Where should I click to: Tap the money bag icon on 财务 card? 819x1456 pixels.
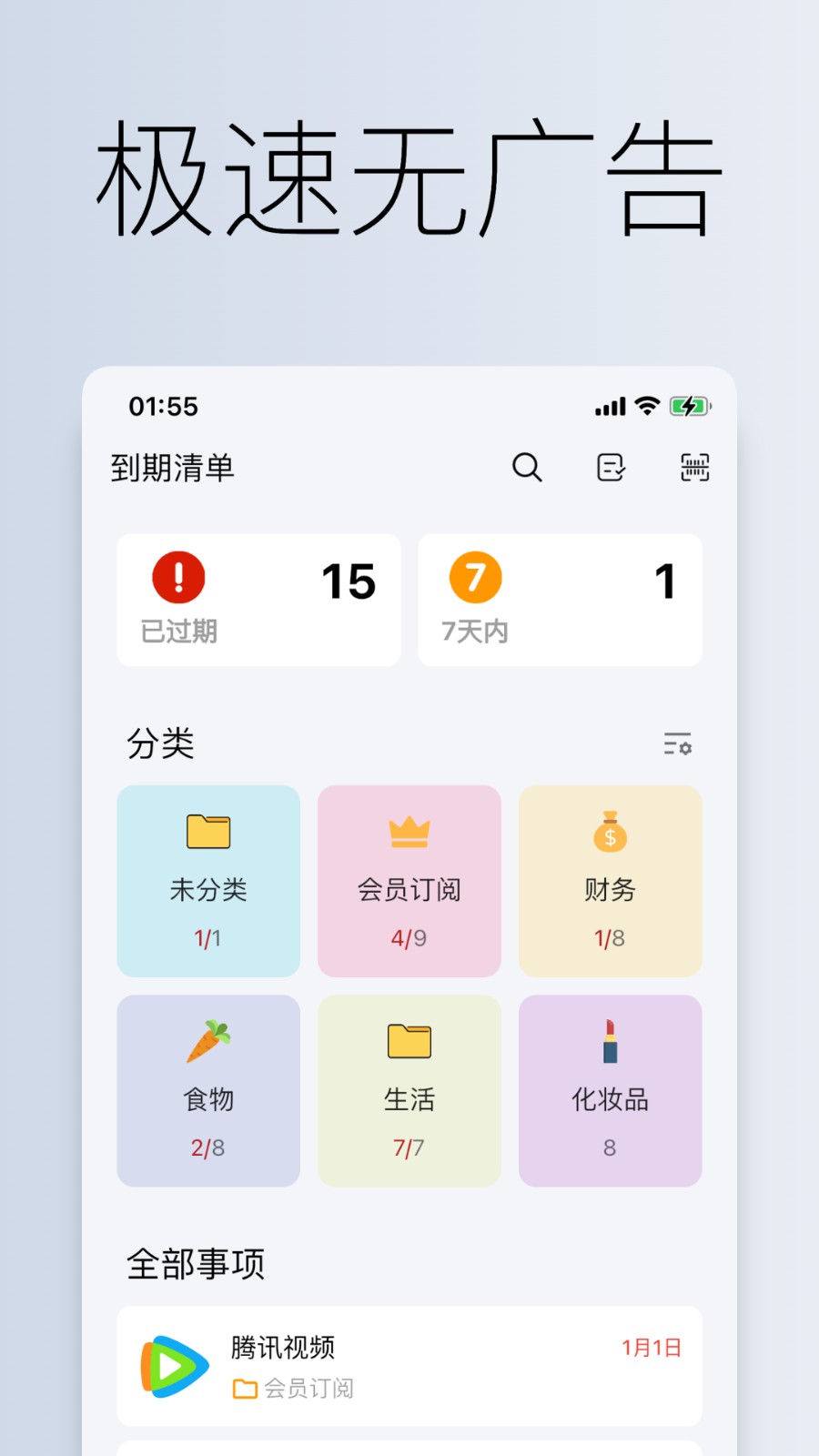[610, 831]
